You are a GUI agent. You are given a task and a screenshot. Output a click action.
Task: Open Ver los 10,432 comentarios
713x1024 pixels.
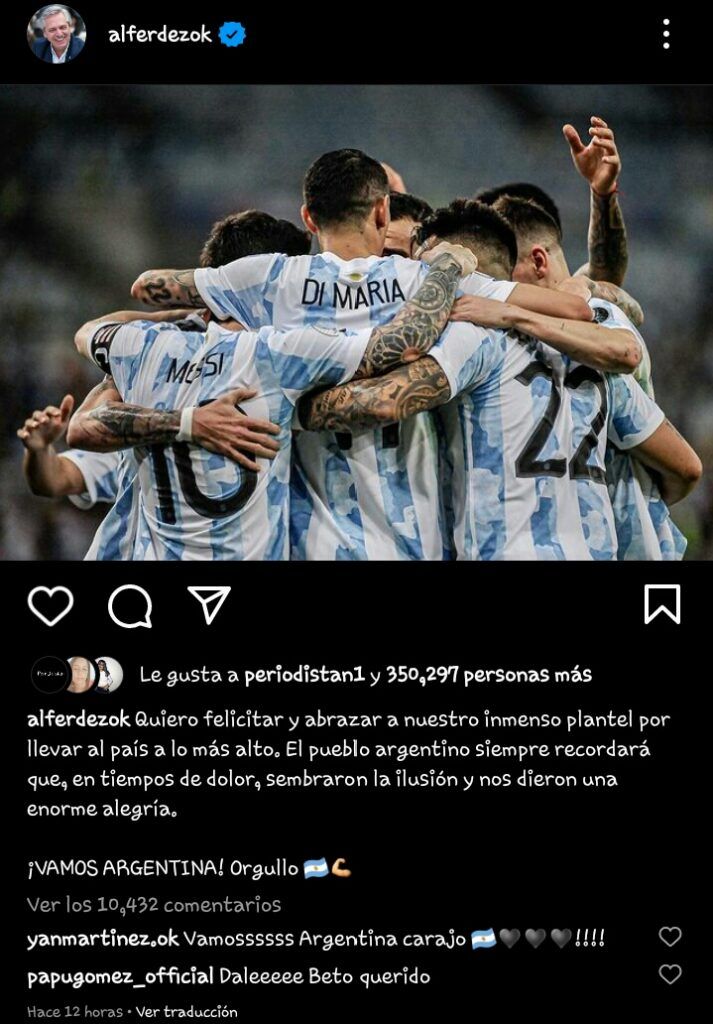pyautogui.click(x=154, y=905)
